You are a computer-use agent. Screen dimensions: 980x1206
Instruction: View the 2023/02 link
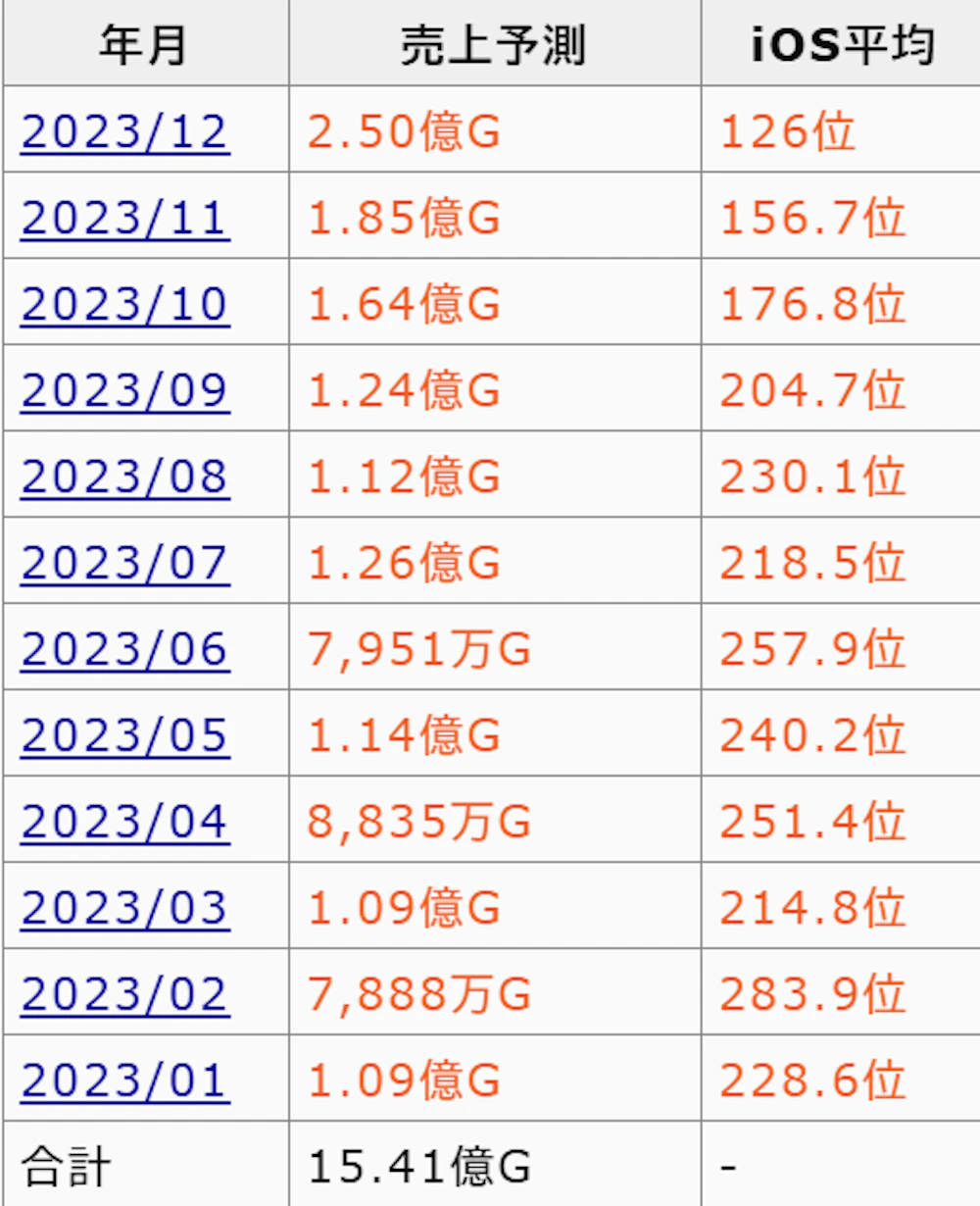click(x=124, y=994)
